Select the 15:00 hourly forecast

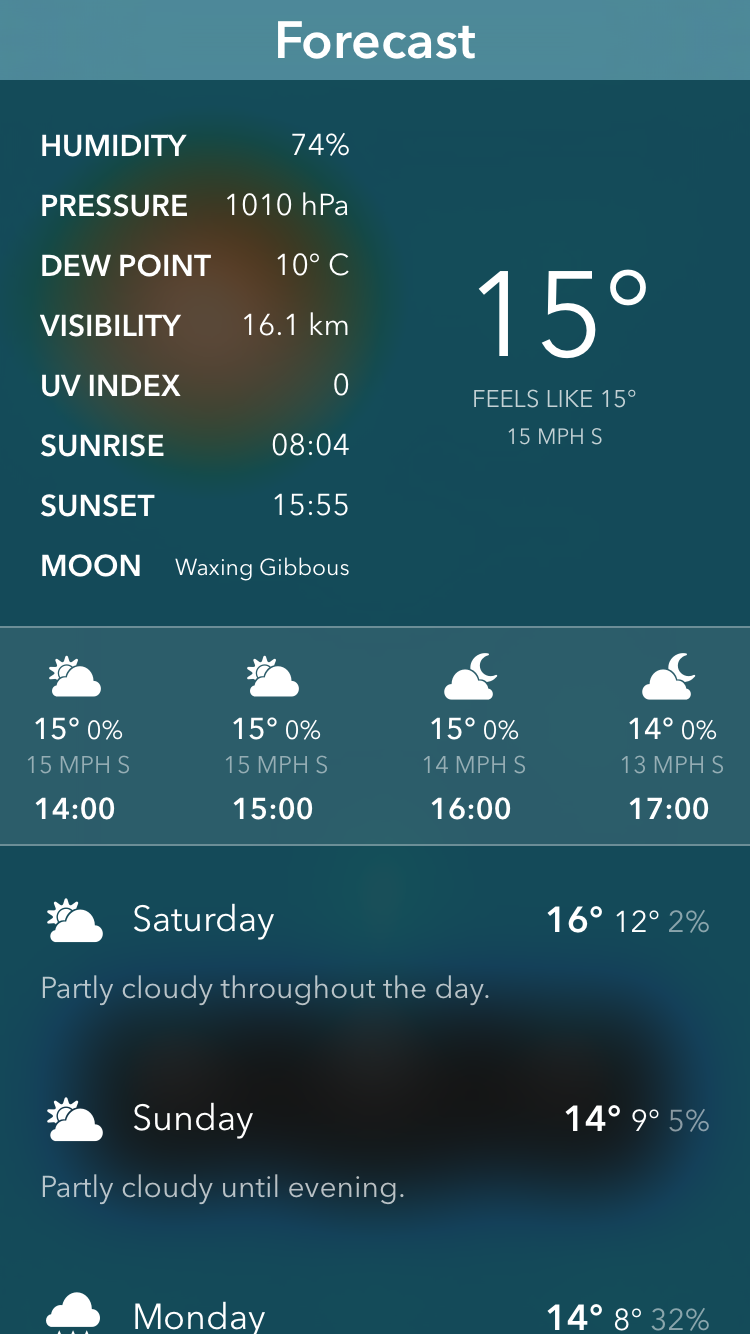pos(275,738)
